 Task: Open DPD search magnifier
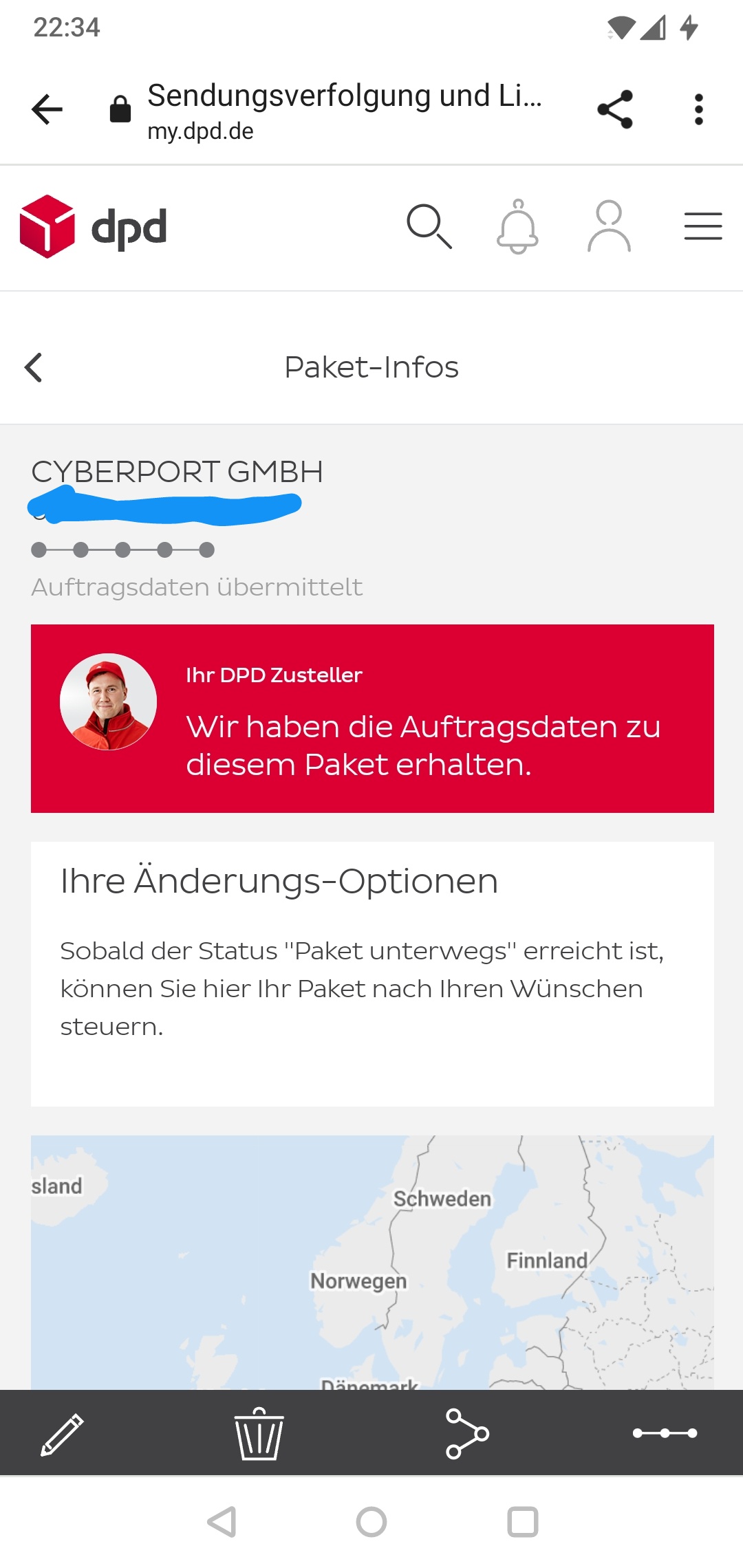click(429, 226)
